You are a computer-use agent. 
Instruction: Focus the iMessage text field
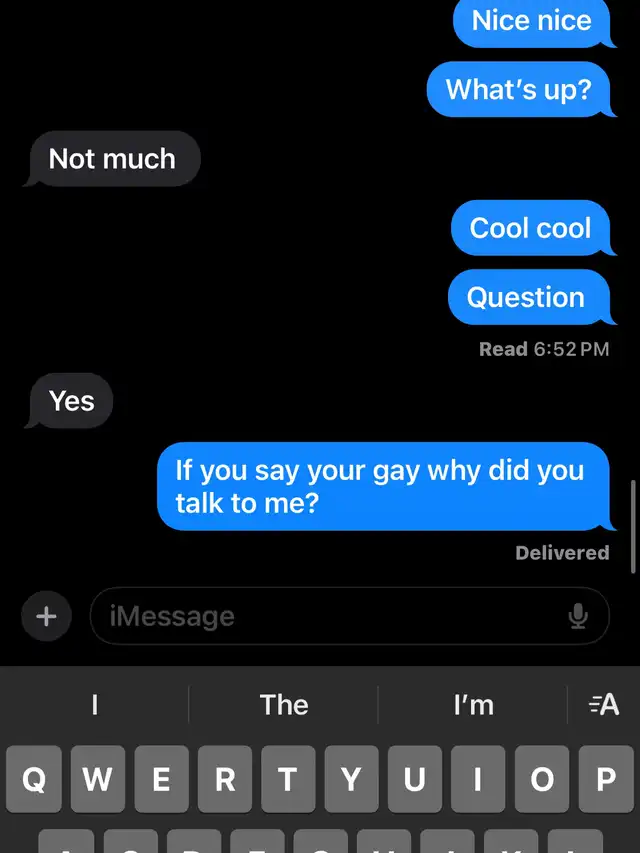pyautogui.click(x=330, y=616)
